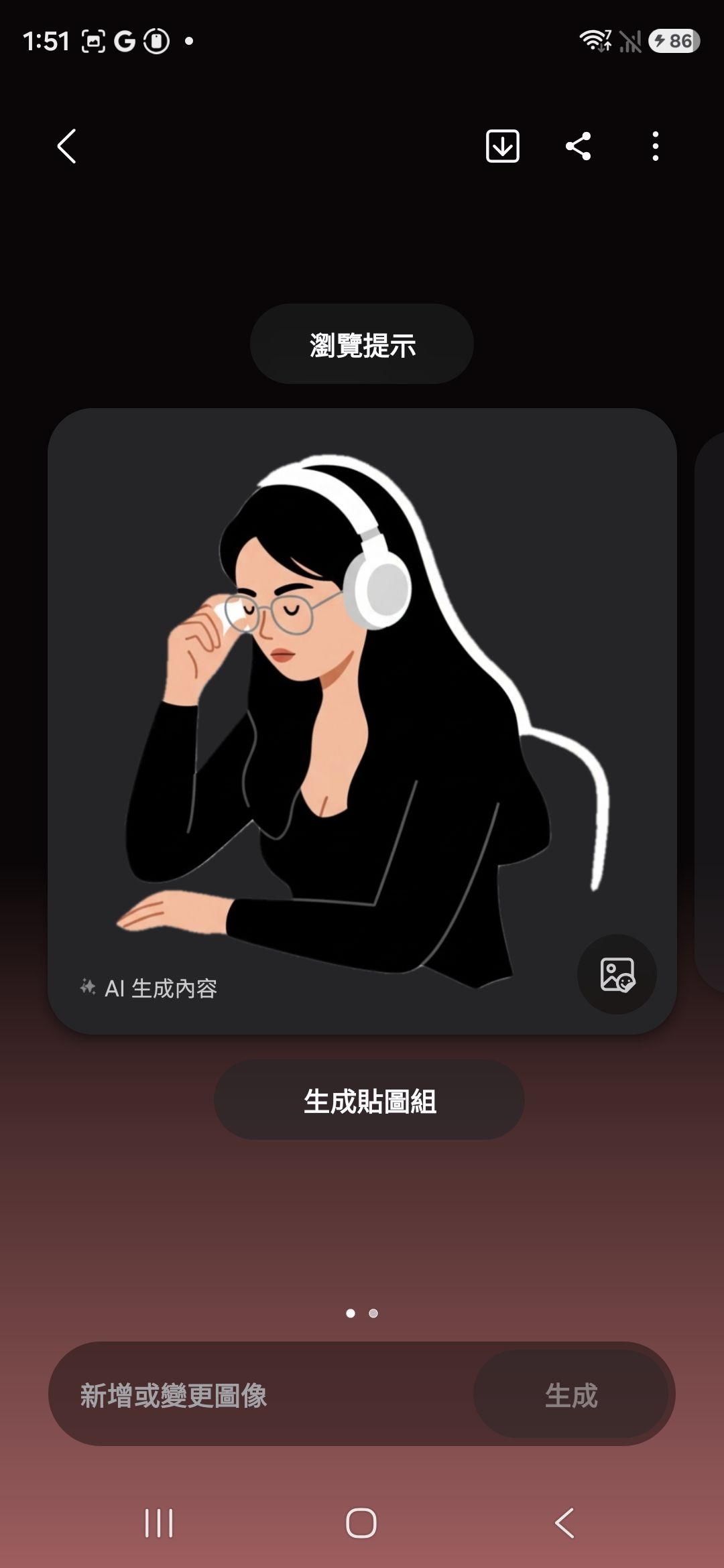Open the three-dot overflow menu
Screen dimensions: 724x1568
click(x=655, y=146)
